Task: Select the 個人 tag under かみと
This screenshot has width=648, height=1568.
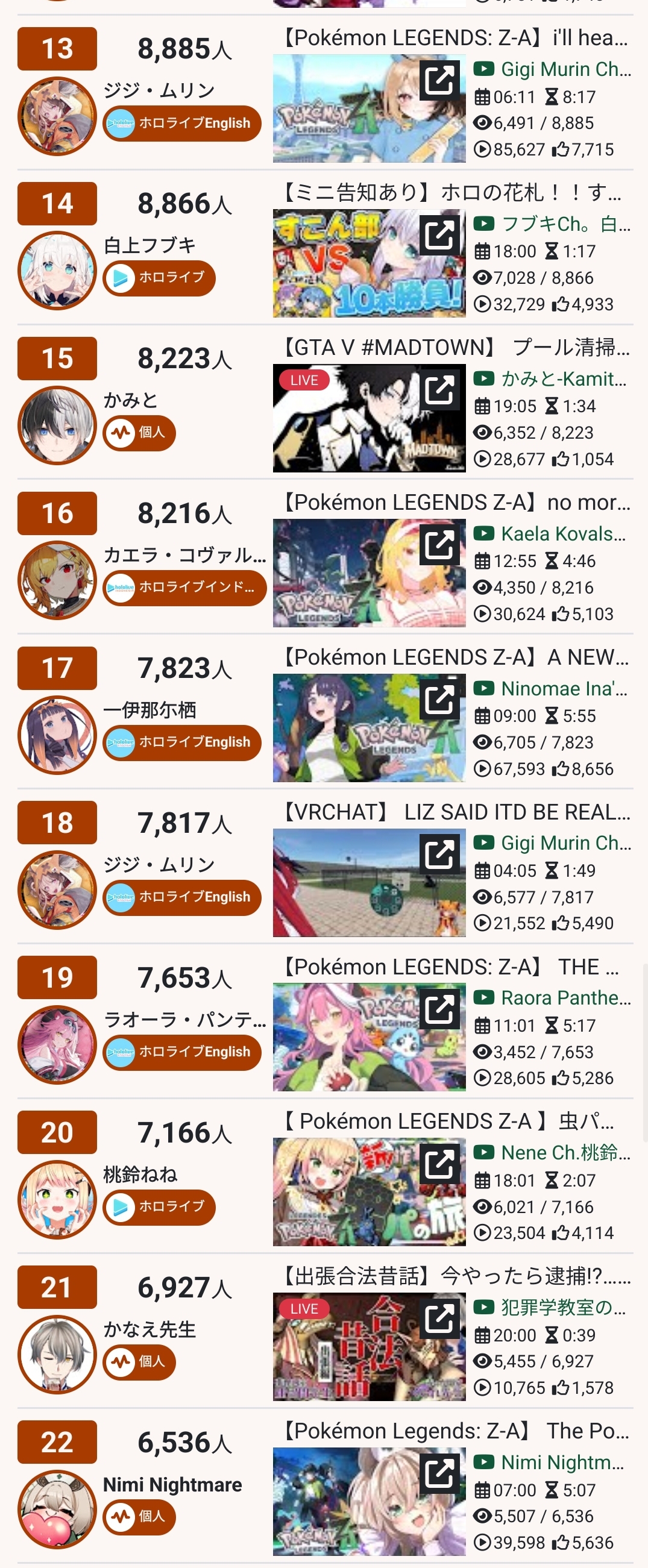Action: coord(139,433)
